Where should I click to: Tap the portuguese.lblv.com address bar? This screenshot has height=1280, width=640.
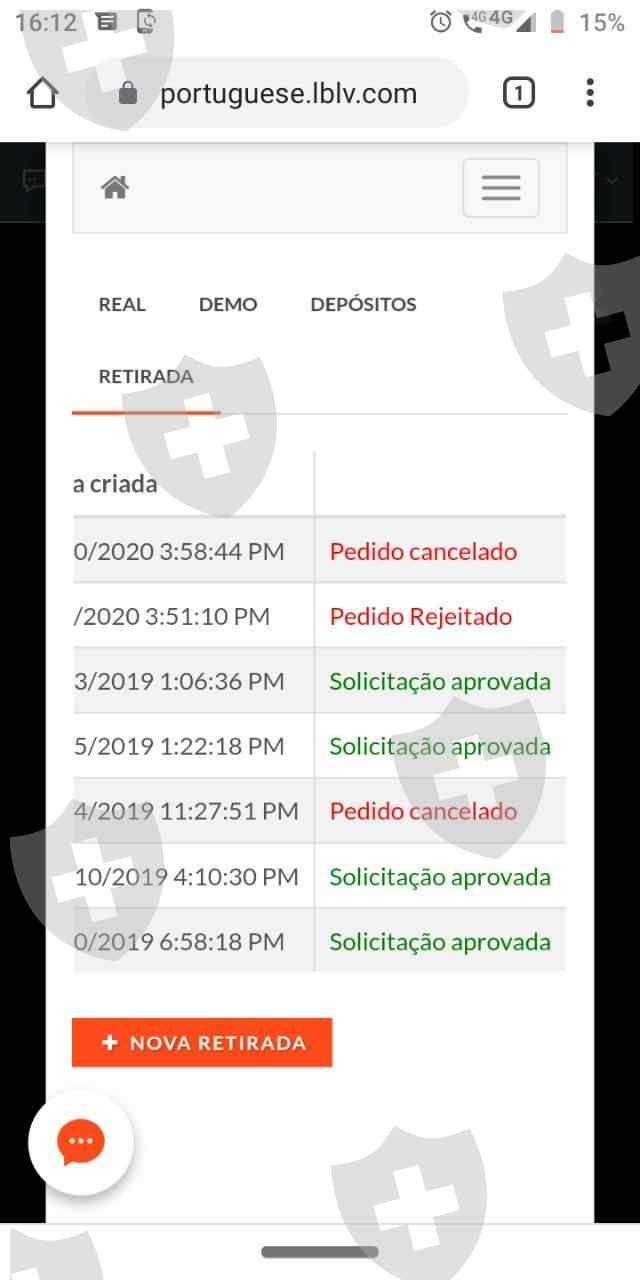click(x=288, y=94)
